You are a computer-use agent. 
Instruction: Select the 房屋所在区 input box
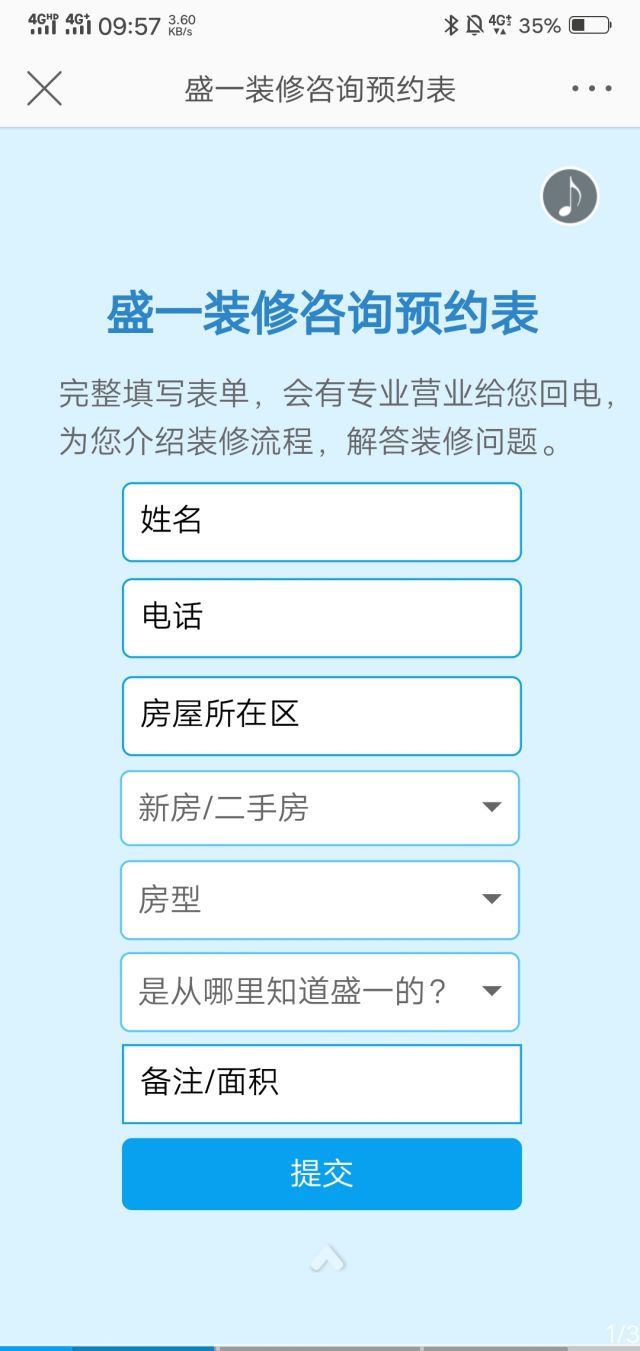pos(321,716)
